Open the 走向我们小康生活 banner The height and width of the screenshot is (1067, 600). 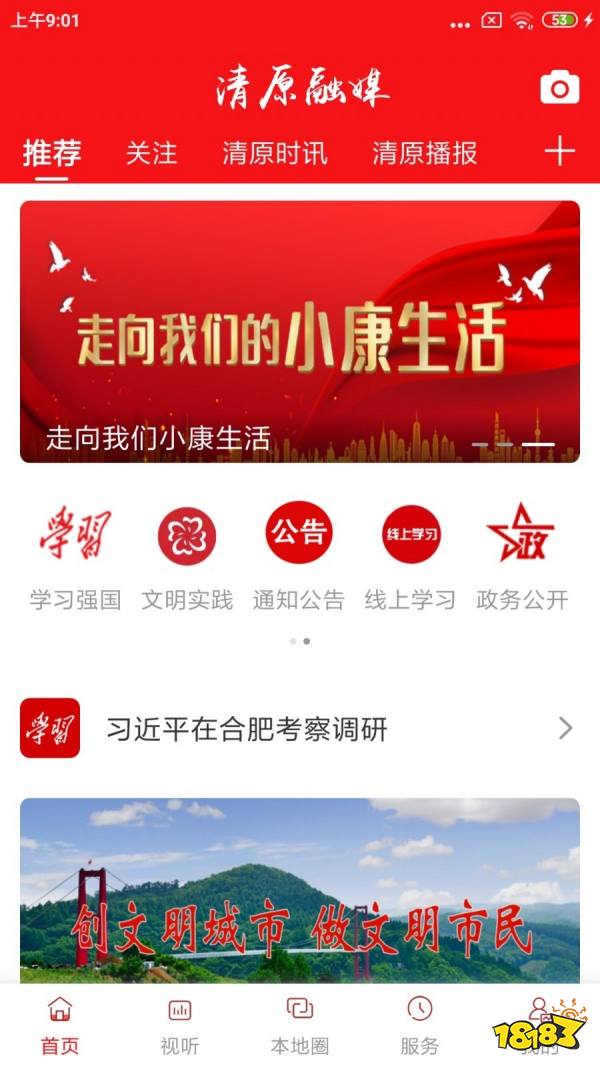coord(300,331)
